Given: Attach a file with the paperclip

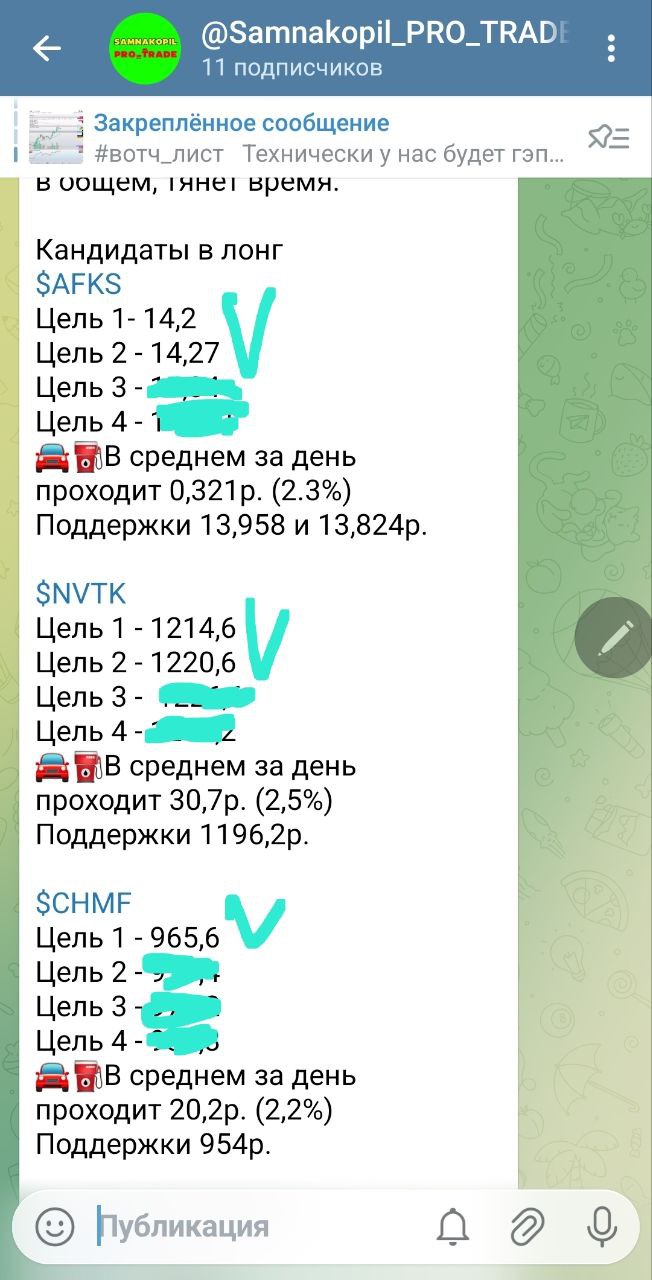Looking at the screenshot, I should (x=527, y=1226).
